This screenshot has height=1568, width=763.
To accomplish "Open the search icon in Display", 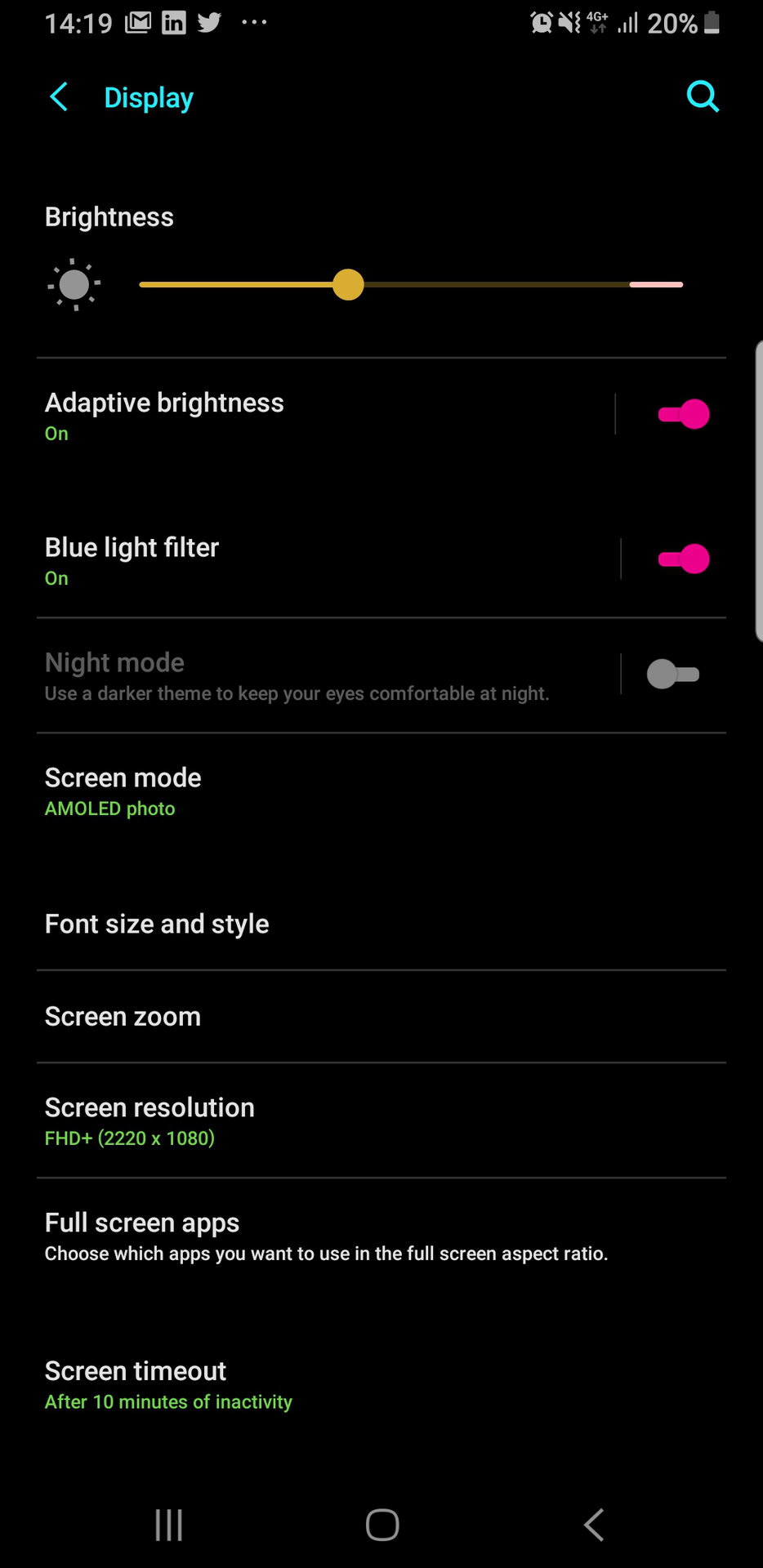I will pos(703,96).
